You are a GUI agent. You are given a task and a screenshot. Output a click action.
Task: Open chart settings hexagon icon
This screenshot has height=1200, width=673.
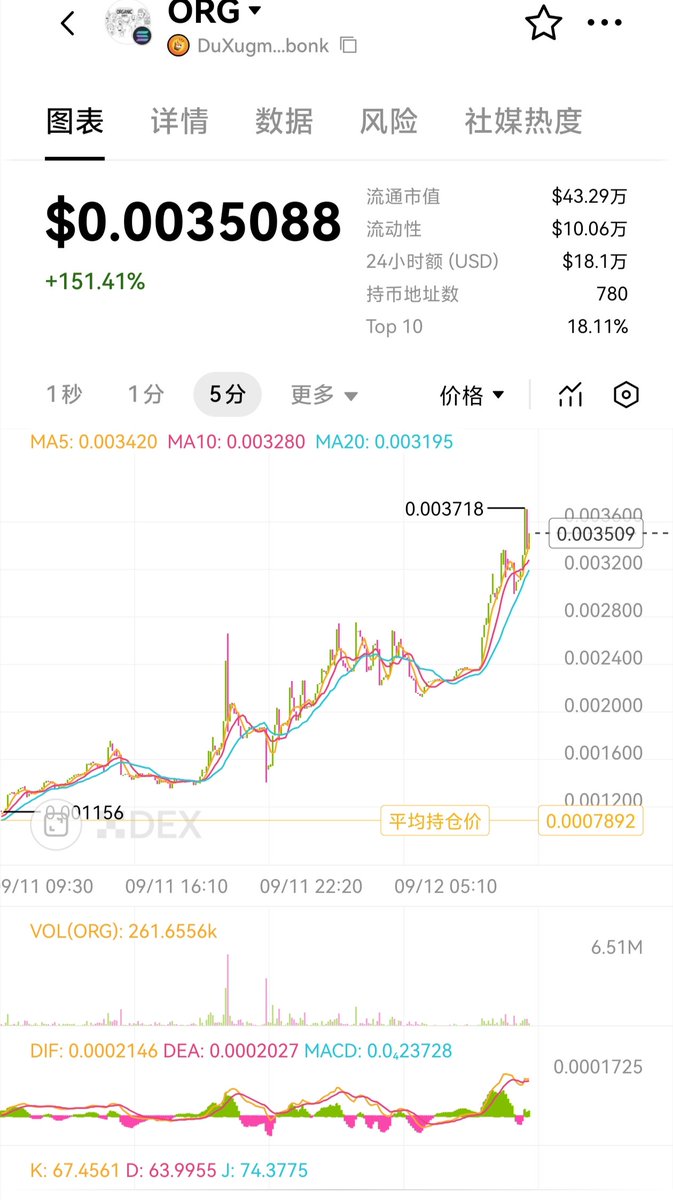[626, 395]
